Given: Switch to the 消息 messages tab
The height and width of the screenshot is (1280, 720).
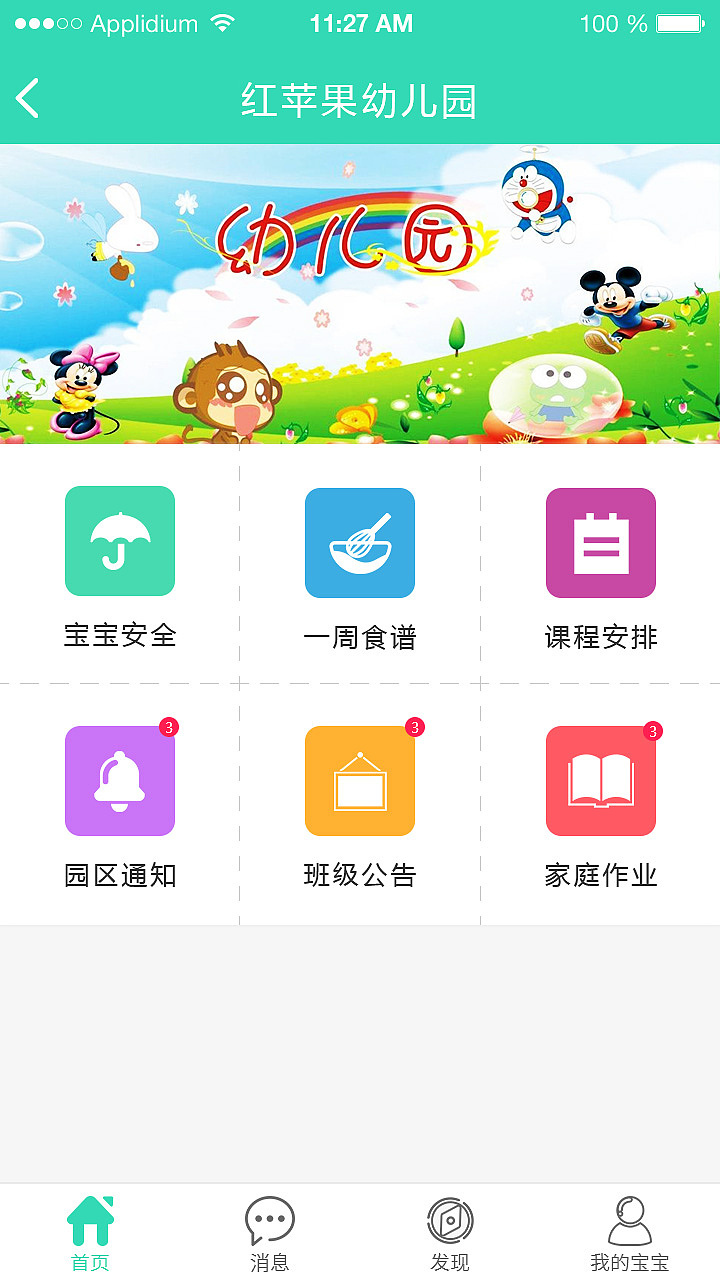Looking at the screenshot, I should pos(269,1263).
